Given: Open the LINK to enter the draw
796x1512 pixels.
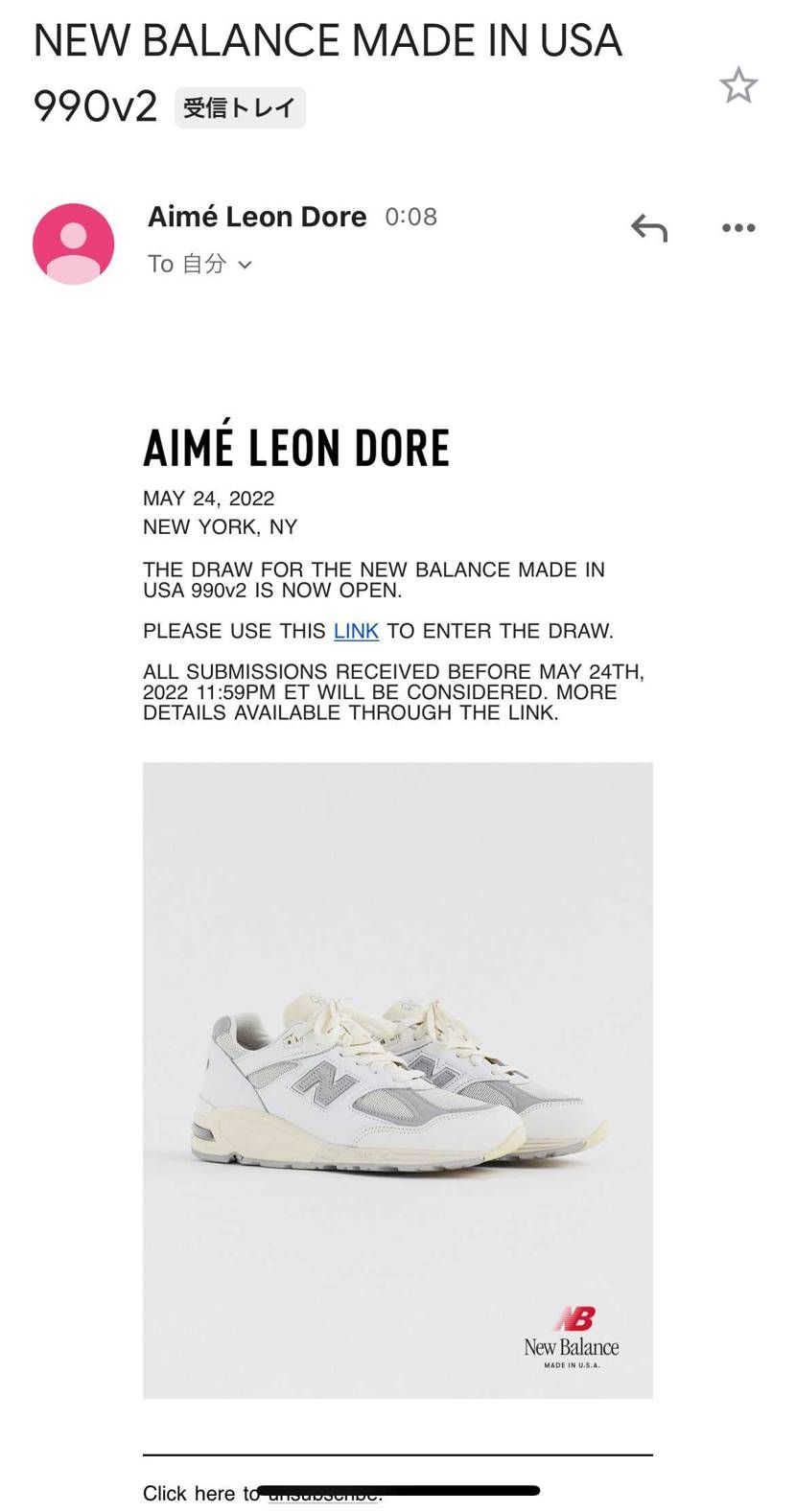Looking at the screenshot, I should click(x=356, y=631).
